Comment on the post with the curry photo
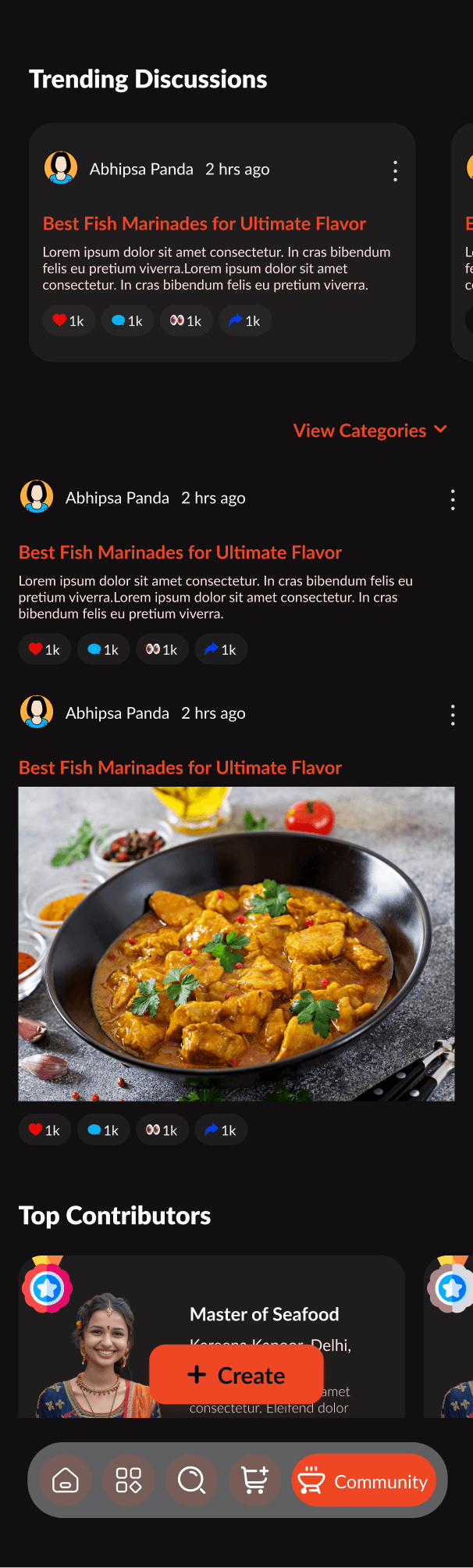Viewport: 473px width, 1568px height. pyautogui.click(x=104, y=1130)
